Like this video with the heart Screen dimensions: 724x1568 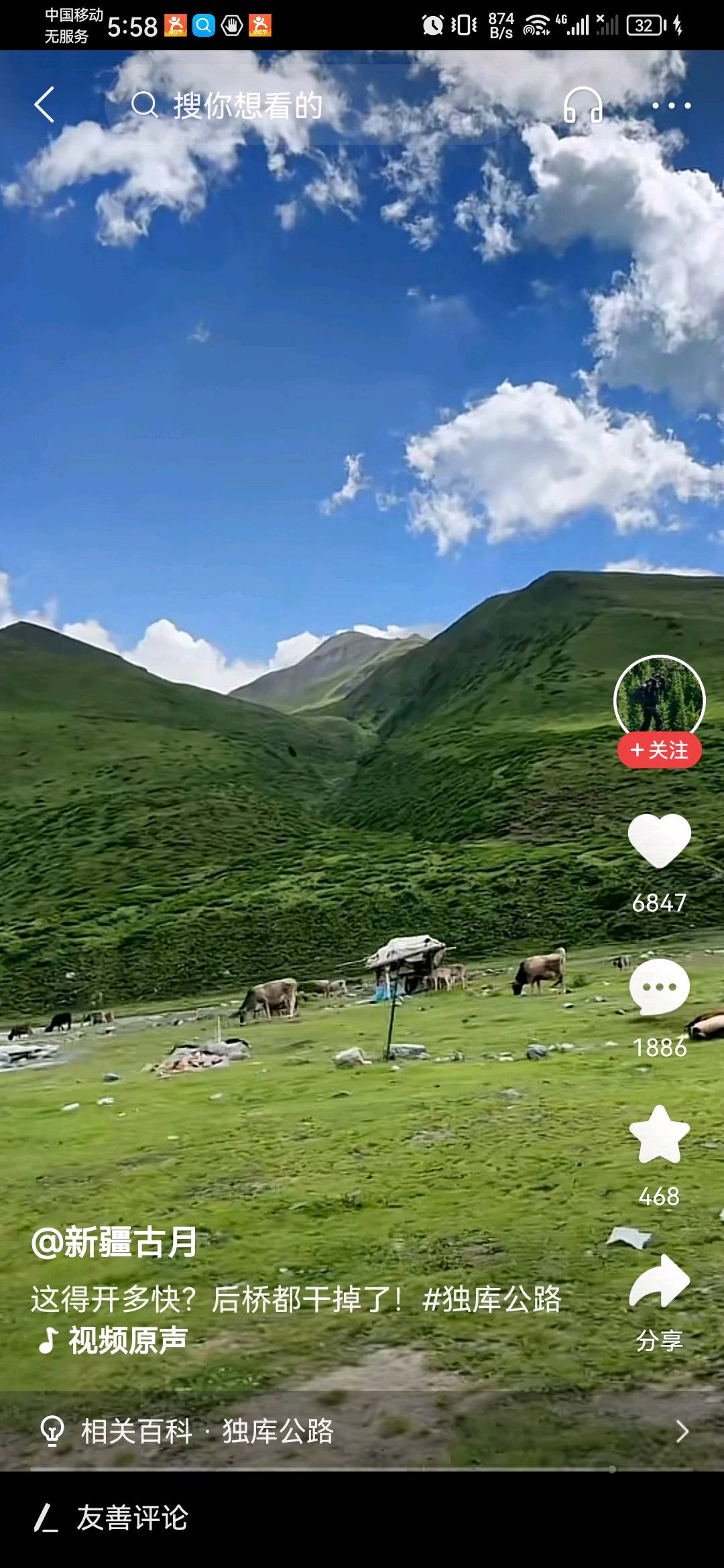(x=659, y=841)
